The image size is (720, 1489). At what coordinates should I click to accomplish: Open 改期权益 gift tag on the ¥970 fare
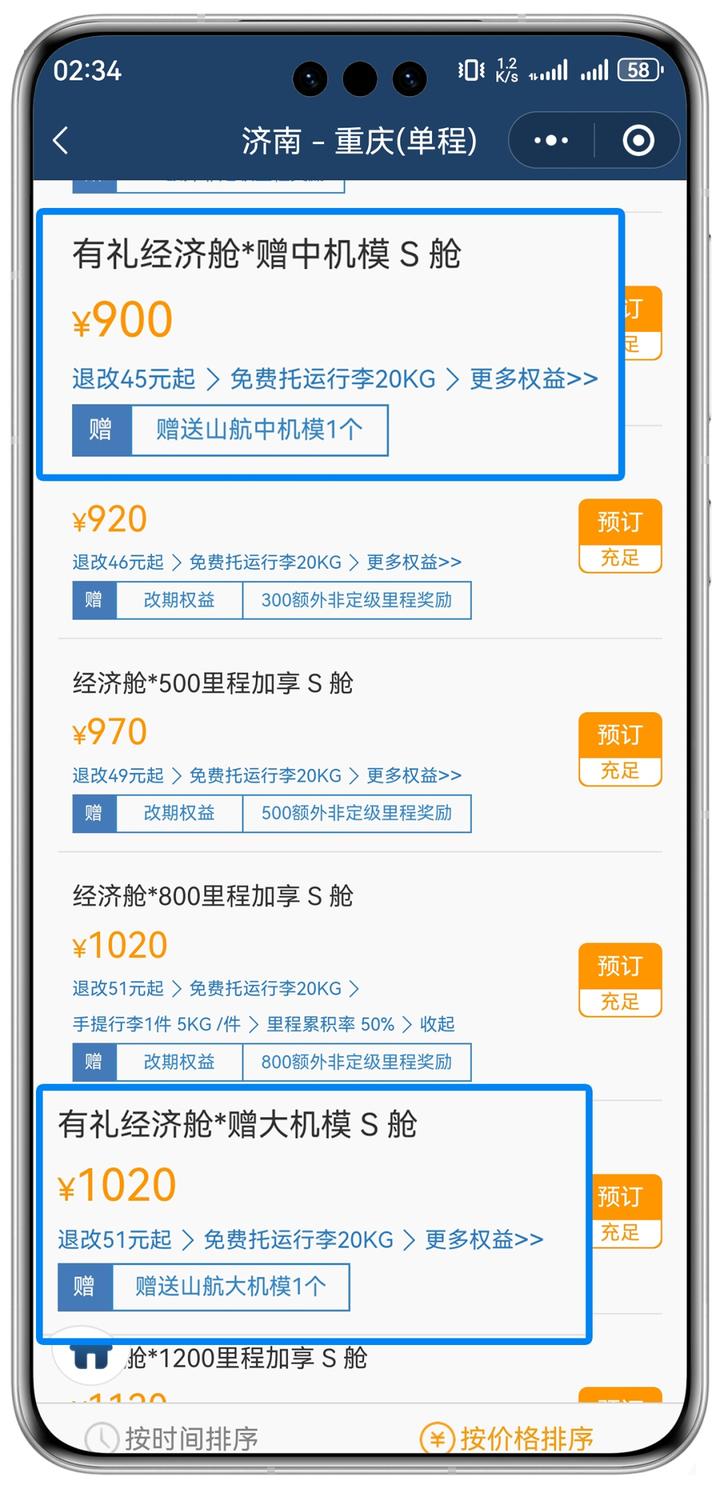(x=179, y=813)
